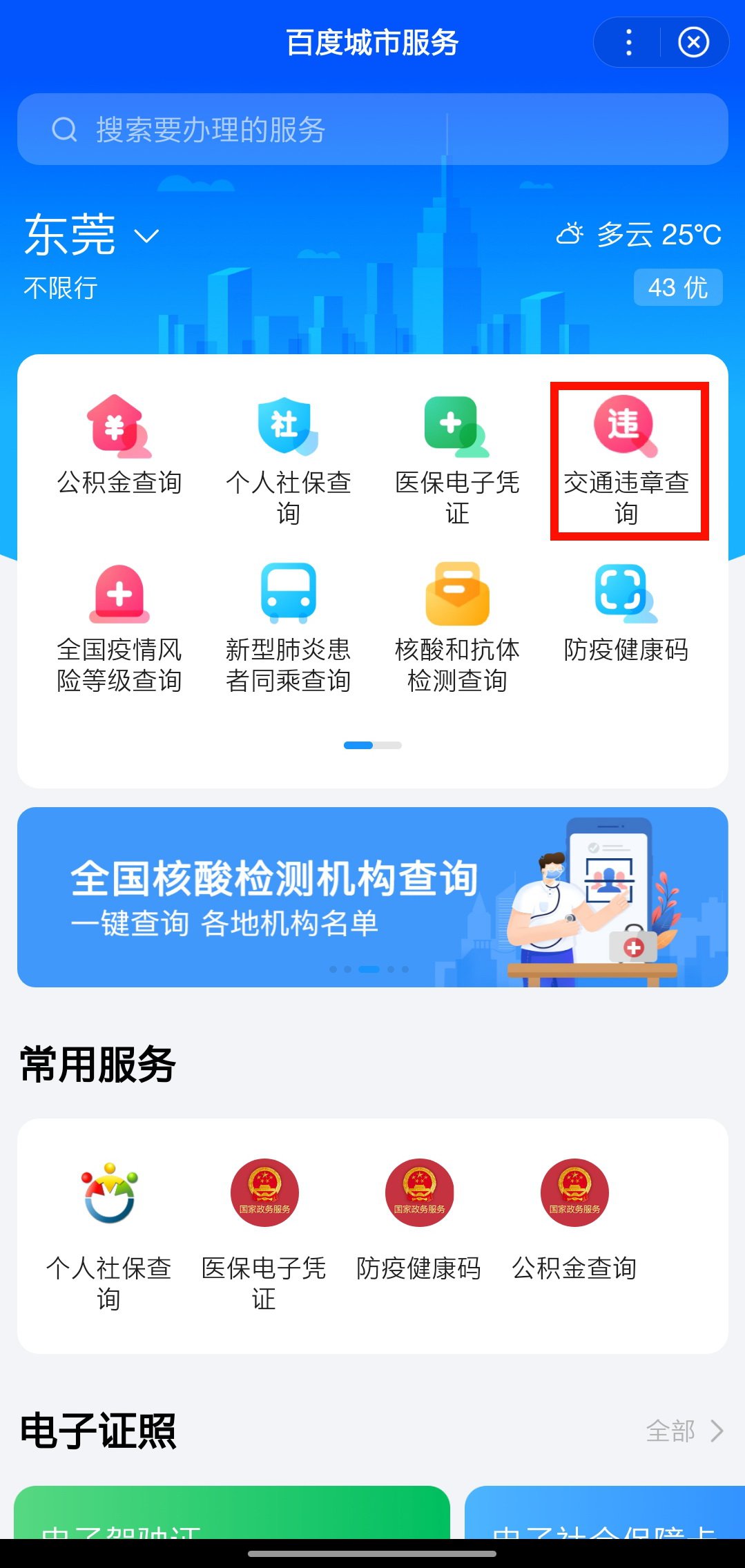Close the mini program with X button
The height and width of the screenshot is (1568, 745).
[693, 43]
